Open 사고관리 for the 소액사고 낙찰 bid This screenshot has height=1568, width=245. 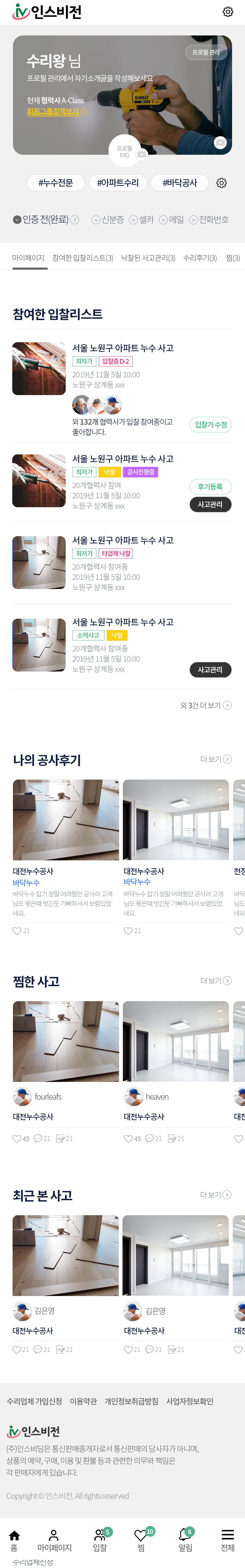coord(210,669)
